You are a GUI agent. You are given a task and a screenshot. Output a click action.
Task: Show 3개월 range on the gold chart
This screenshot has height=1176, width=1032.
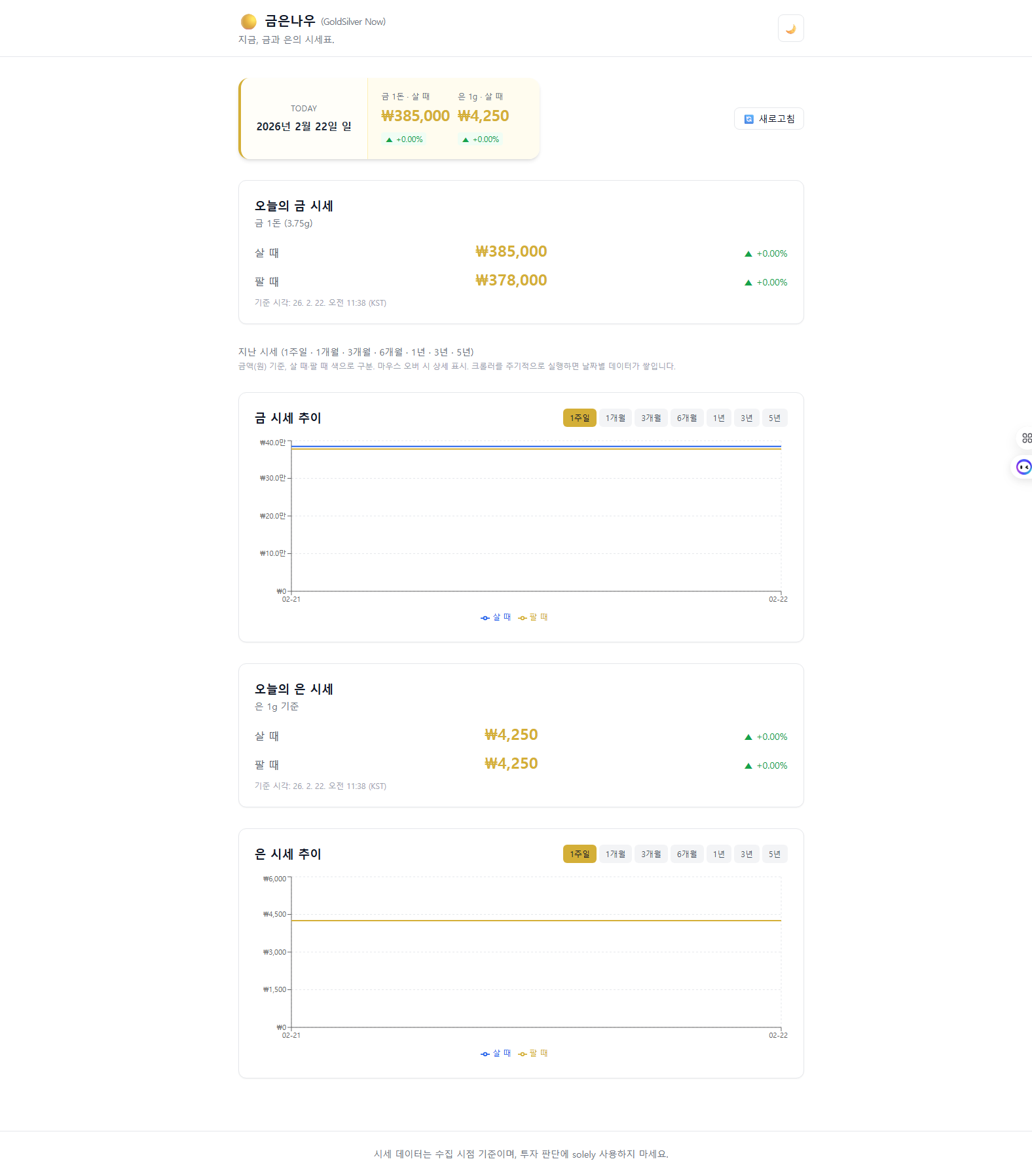[651, 418]
